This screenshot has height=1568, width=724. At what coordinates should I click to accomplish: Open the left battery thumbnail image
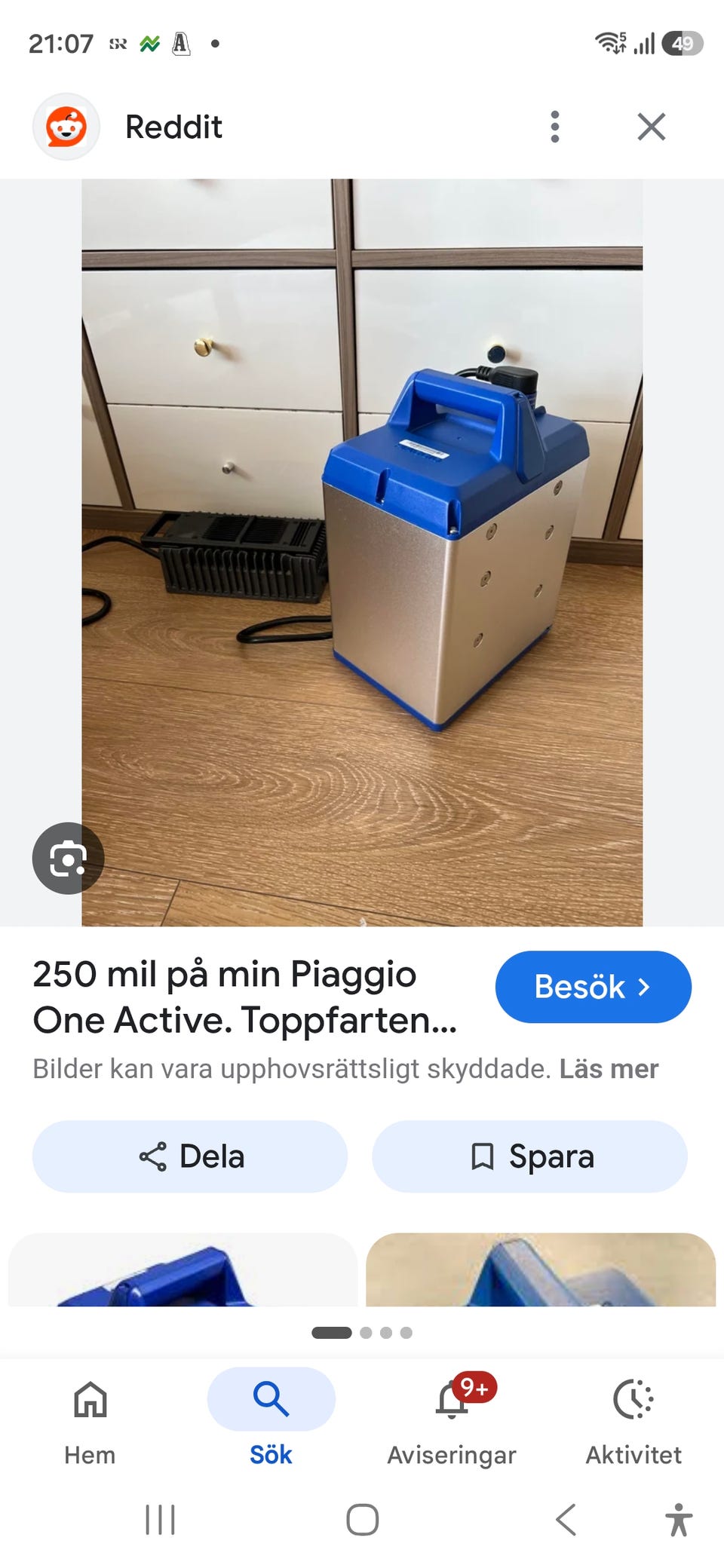181,1274
